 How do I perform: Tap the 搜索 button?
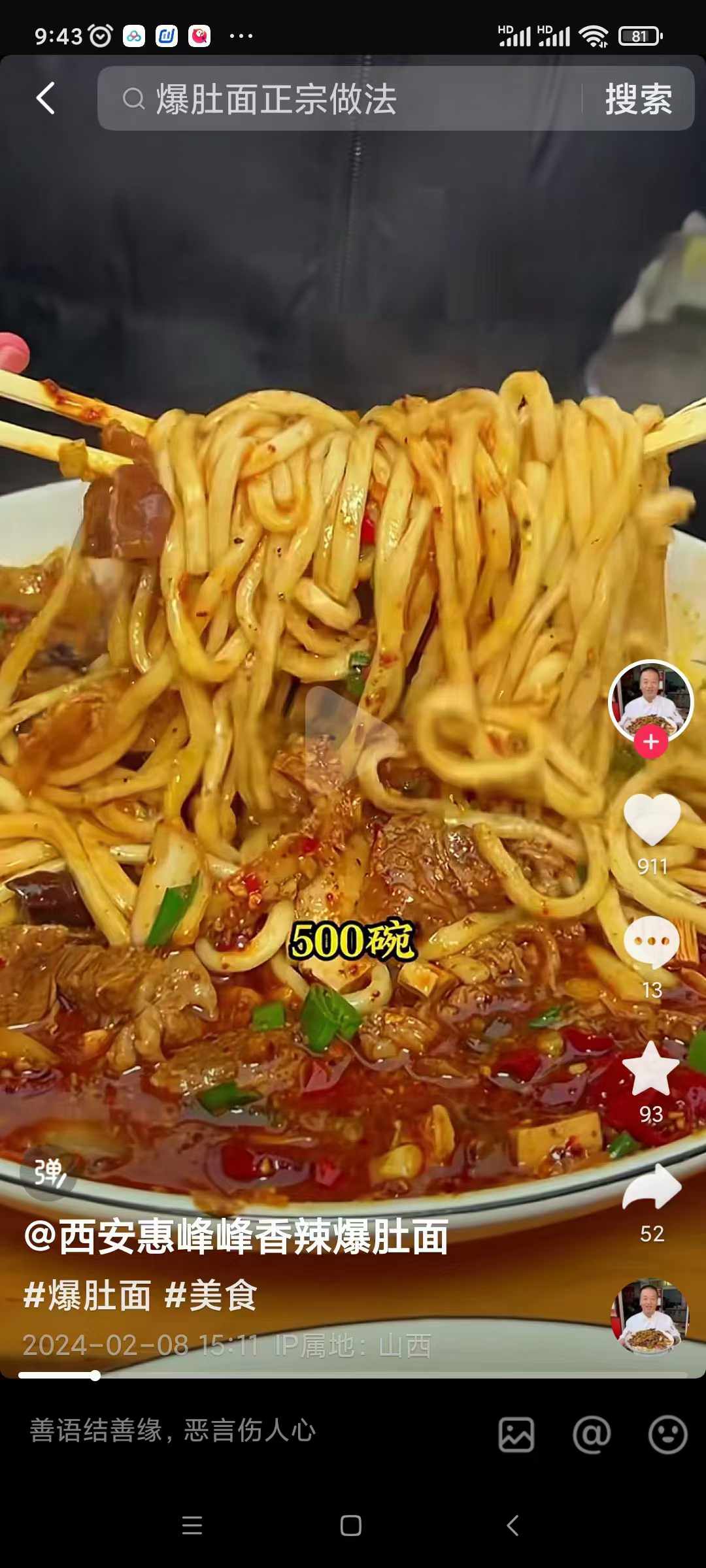[x=638, y=99]
